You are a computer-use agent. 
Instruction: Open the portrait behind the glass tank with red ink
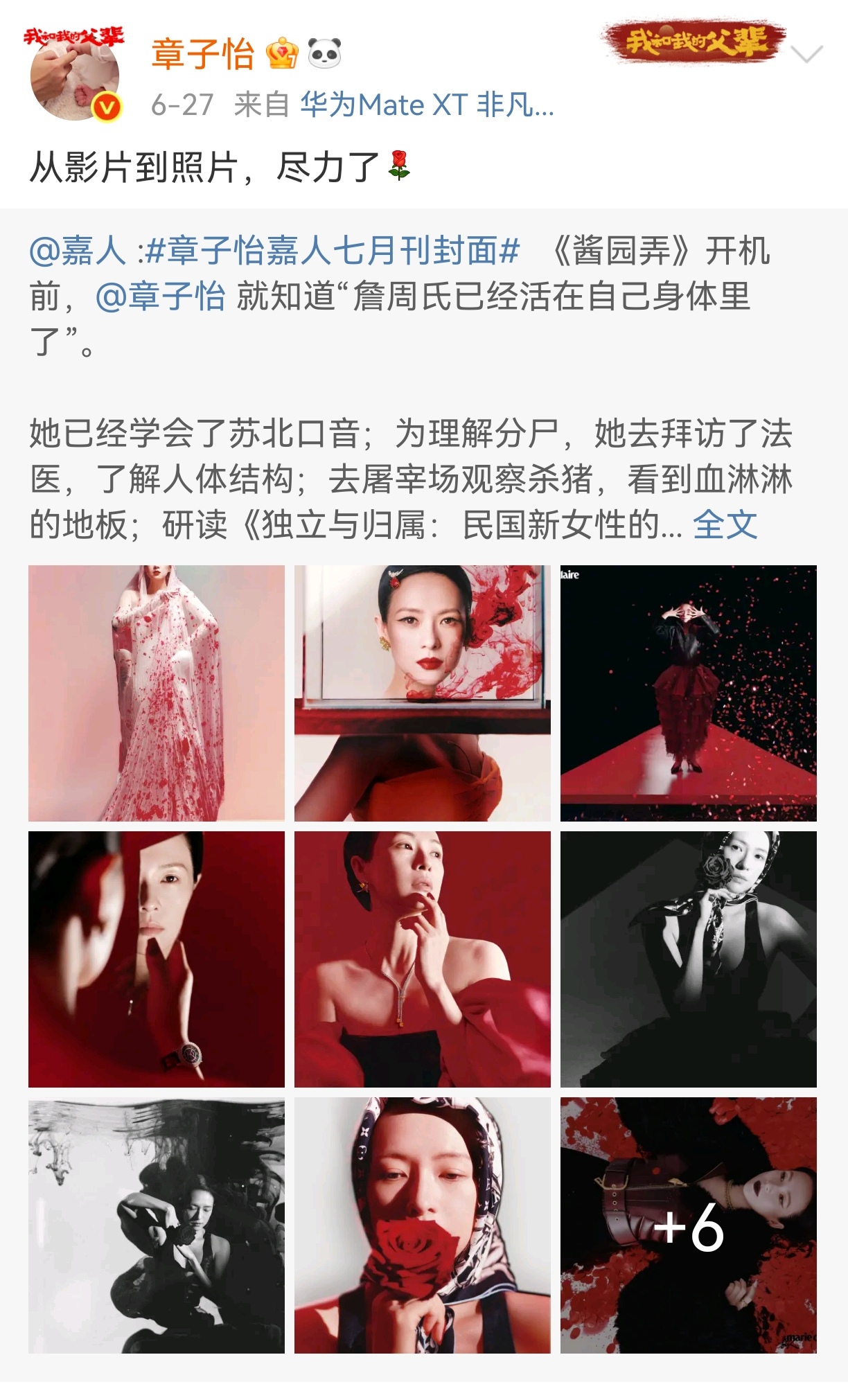click(x=423, y=693)
